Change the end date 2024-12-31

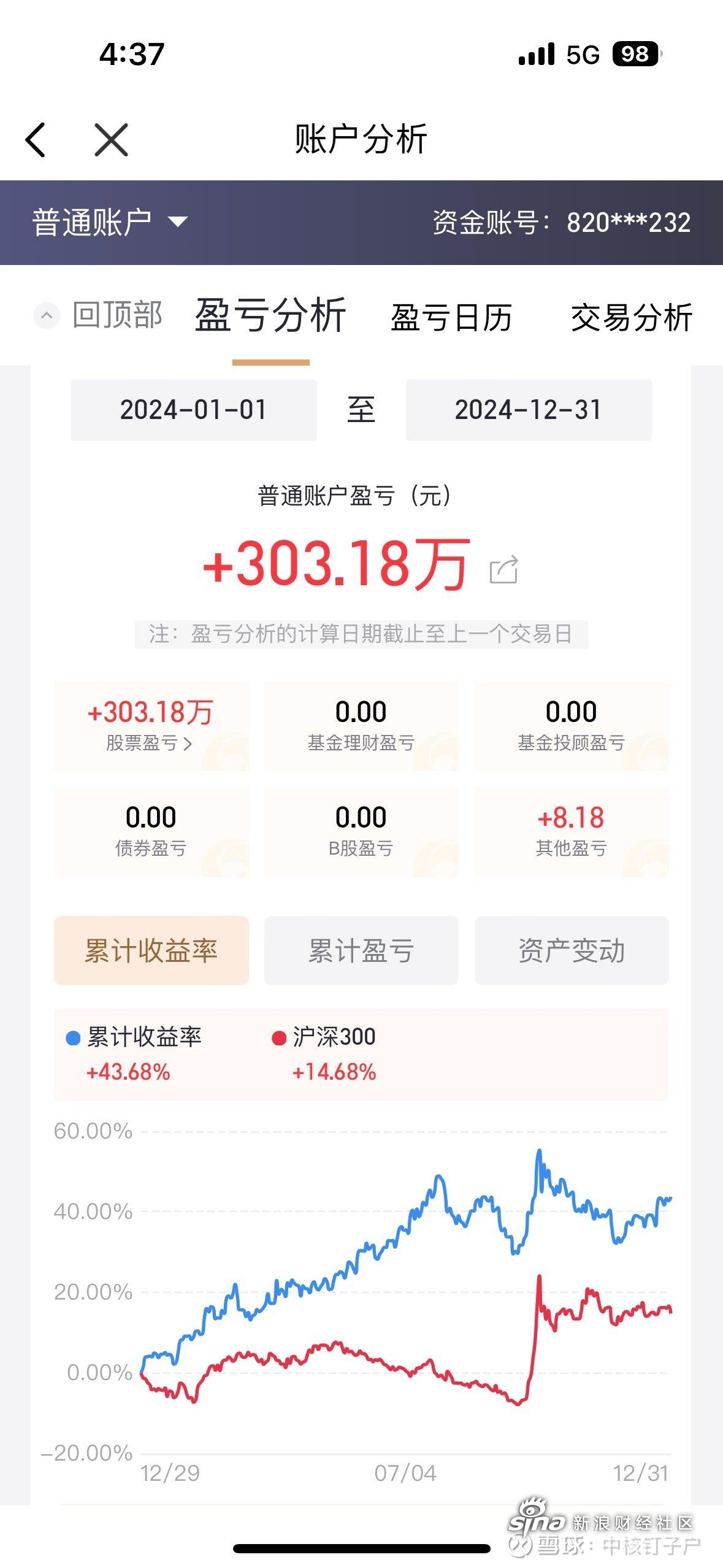pyautogui.click(x=529, y=410)
